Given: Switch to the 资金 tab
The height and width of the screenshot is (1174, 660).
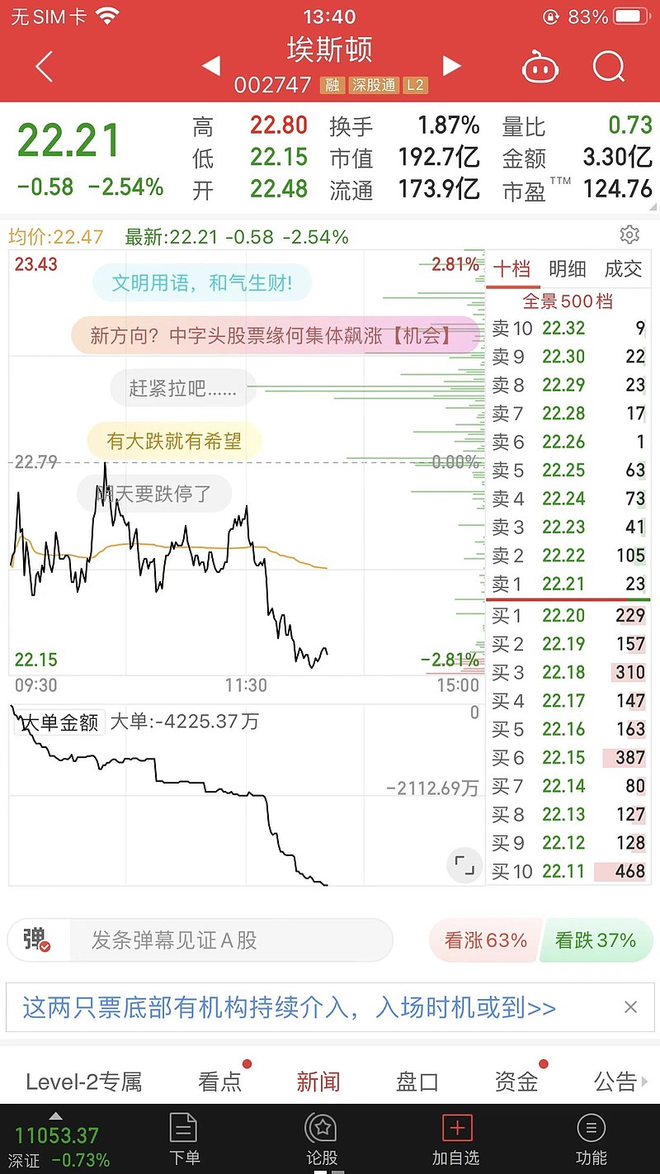Looking at the screenshot, I should [x=516, y=1081].
